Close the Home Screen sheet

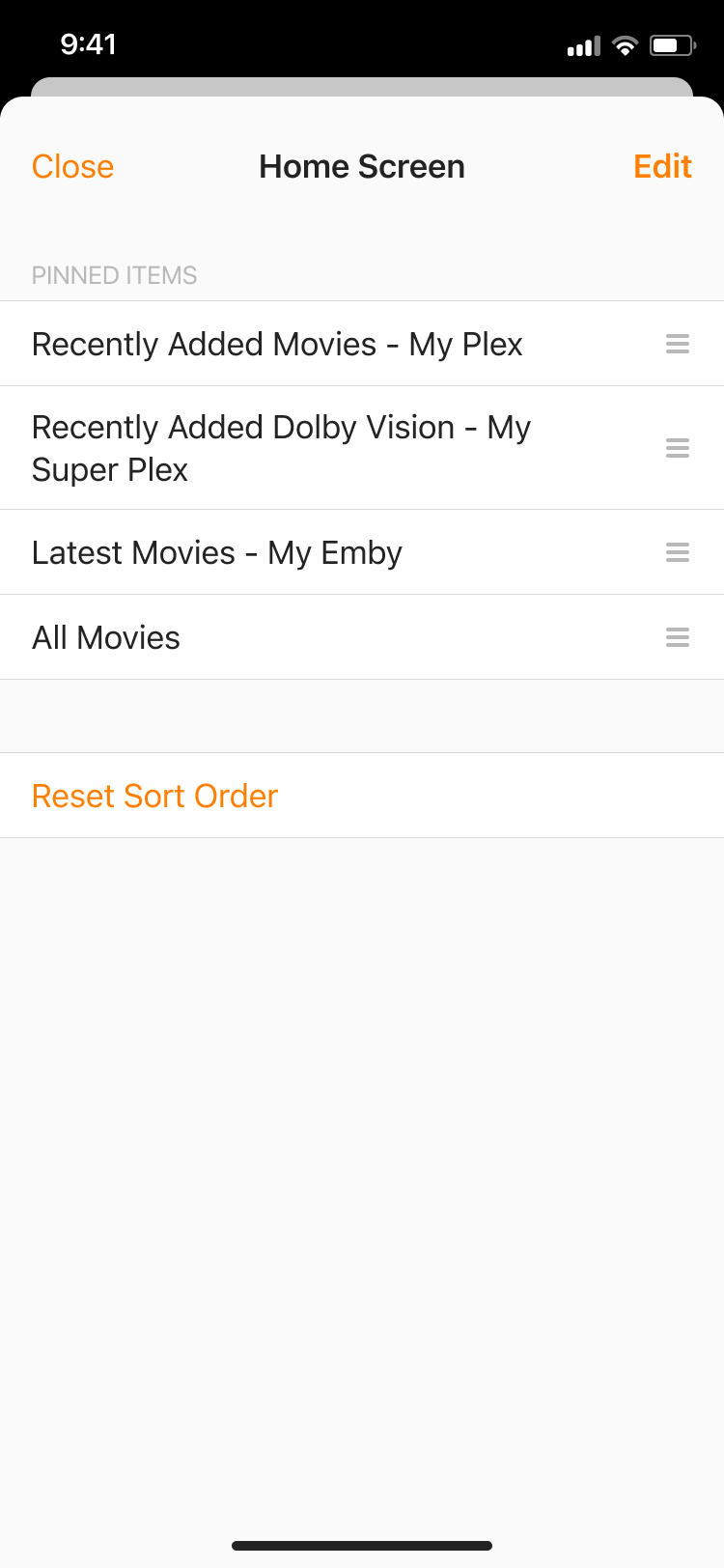pos(72,166)
